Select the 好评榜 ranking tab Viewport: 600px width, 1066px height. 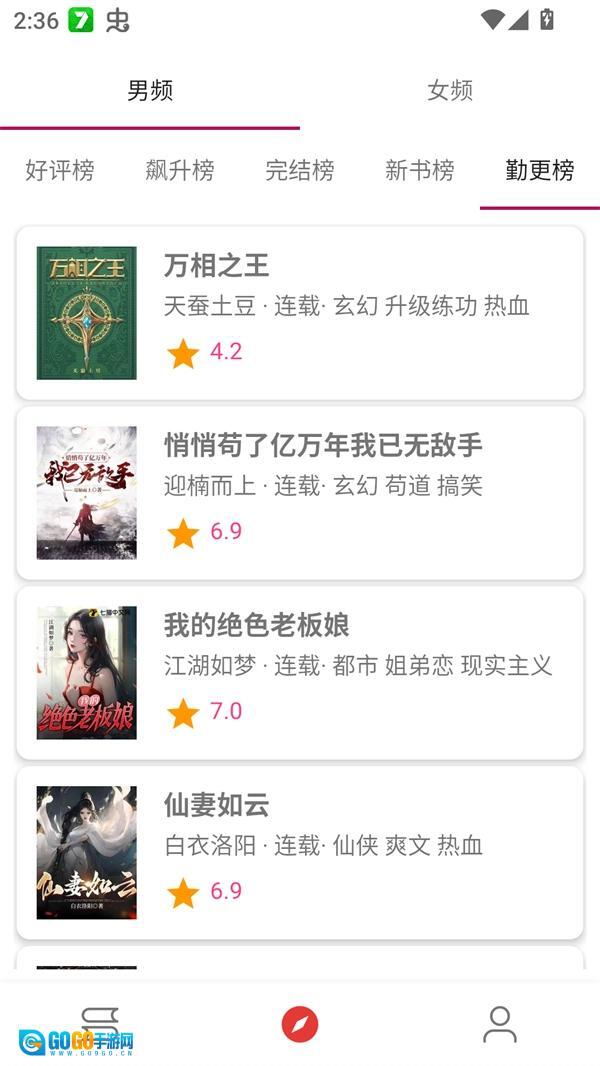click(x=60, y=171)
